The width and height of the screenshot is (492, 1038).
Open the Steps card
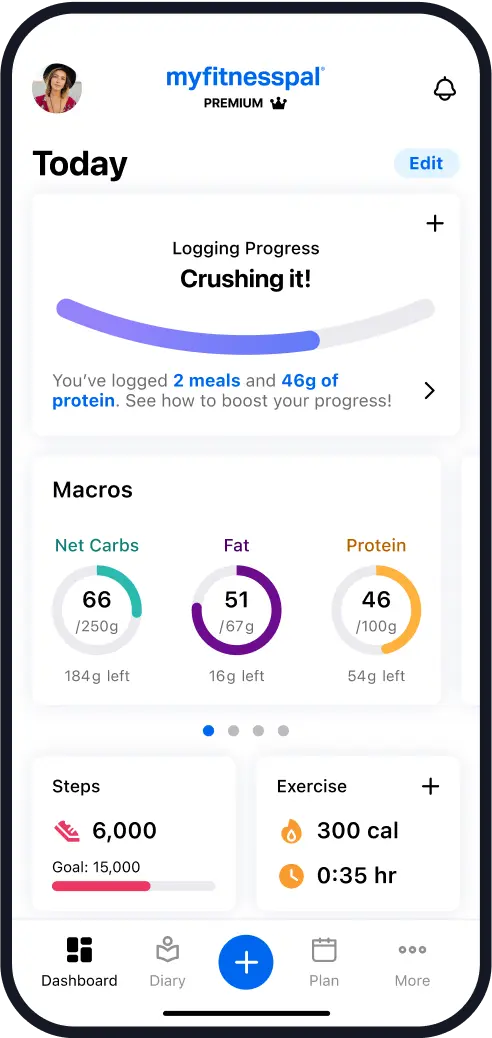click(134, 833)
